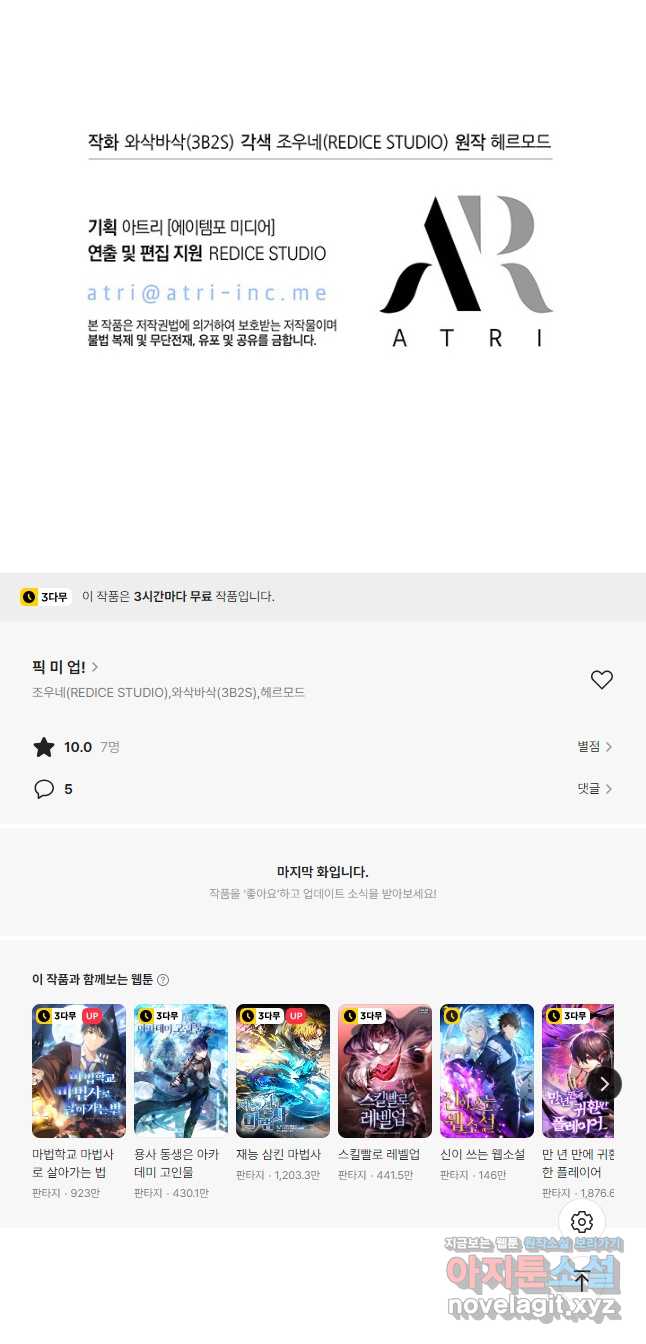Open the help icon beside 함께보는 웹툰
Image resolution: width=646 pixels, height=1344 pixels.
tap(163, 980)
